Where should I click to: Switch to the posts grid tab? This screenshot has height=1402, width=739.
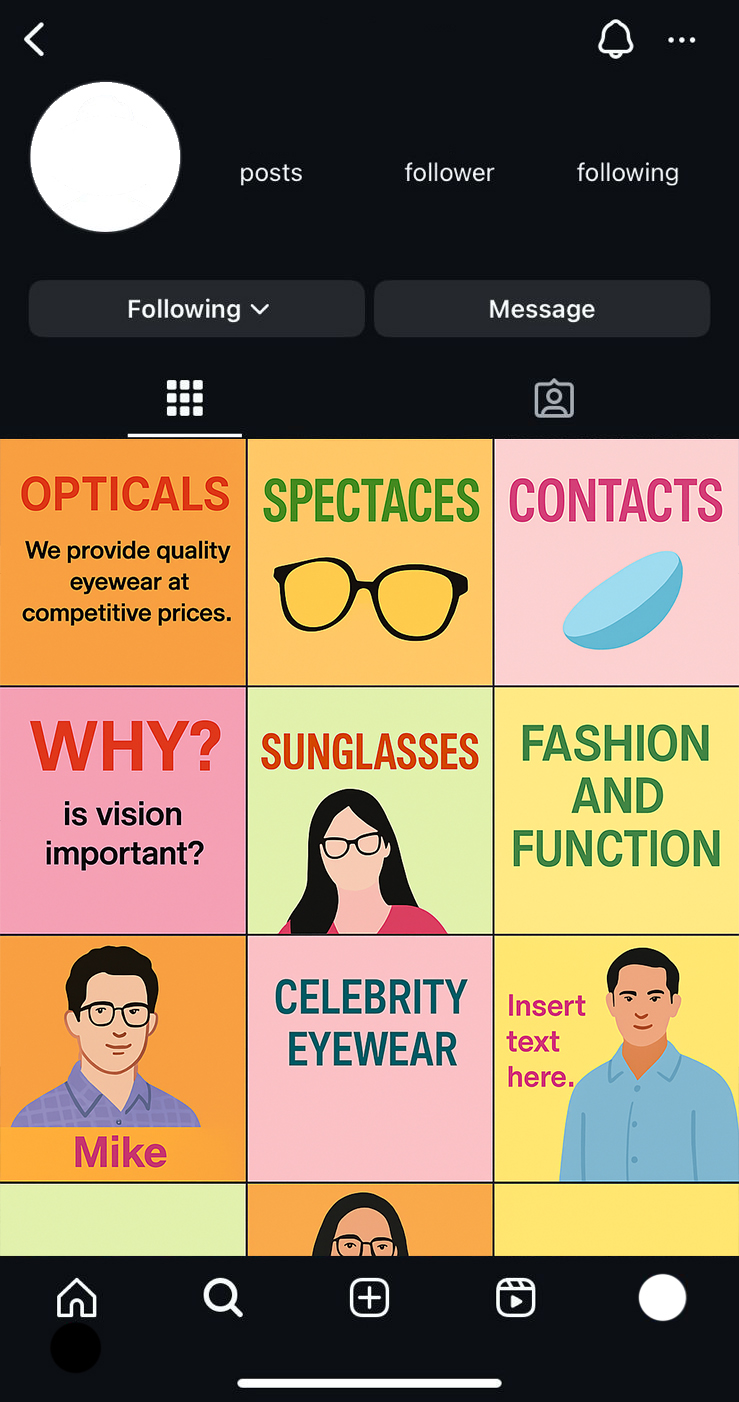[185, 398]
